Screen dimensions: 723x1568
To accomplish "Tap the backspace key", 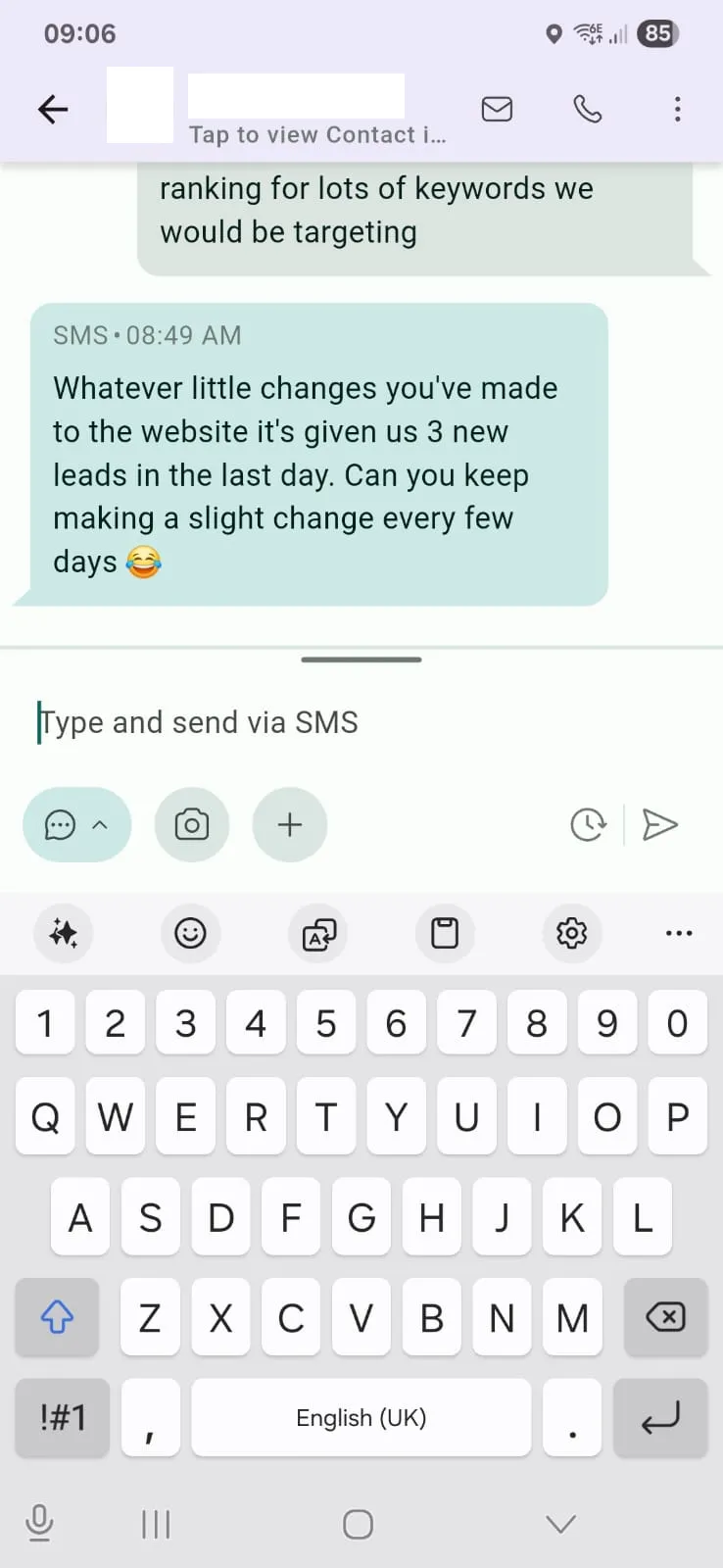I will coord(665,1317).
